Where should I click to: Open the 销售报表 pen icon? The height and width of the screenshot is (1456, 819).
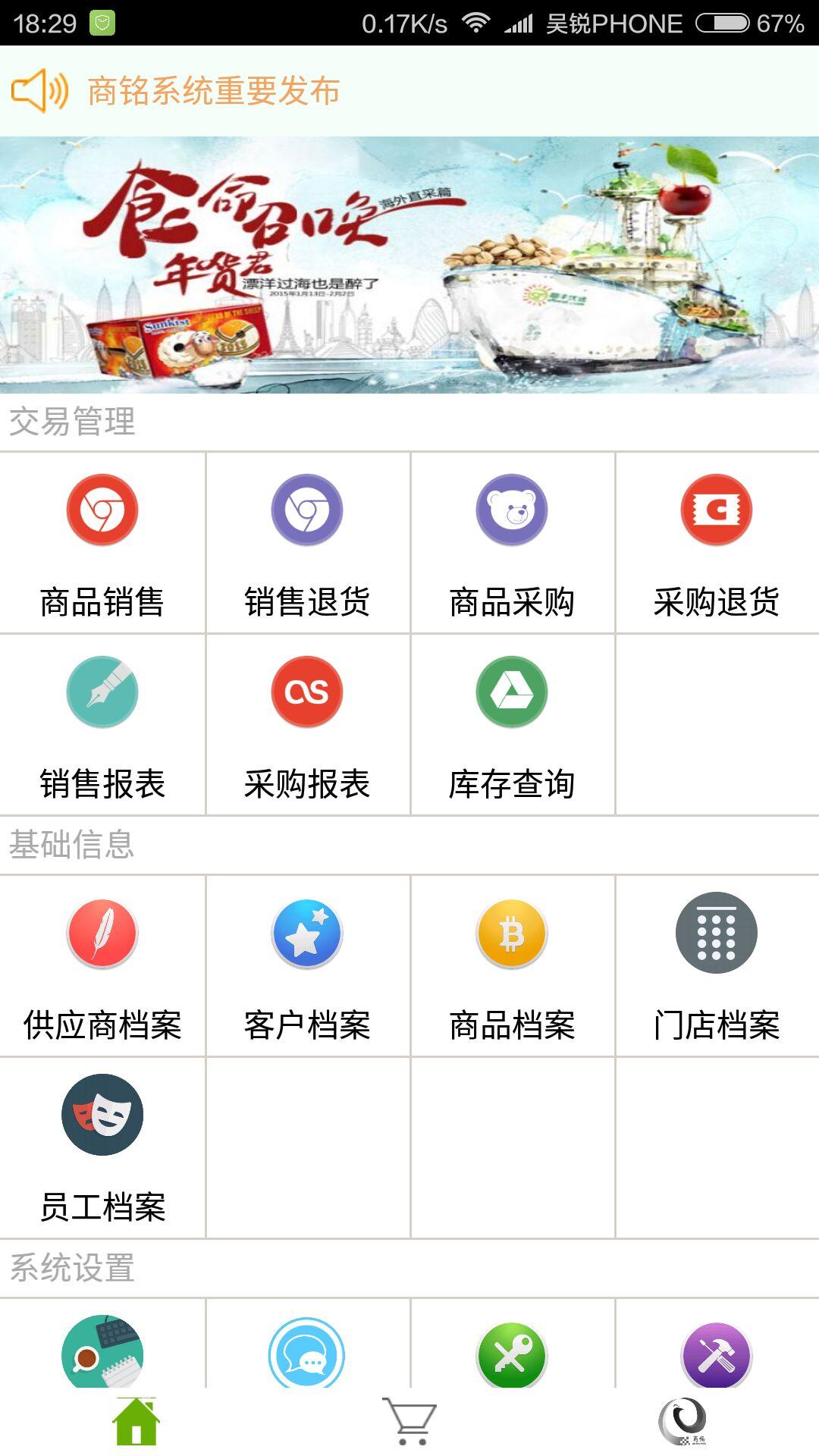pos(102,692)
